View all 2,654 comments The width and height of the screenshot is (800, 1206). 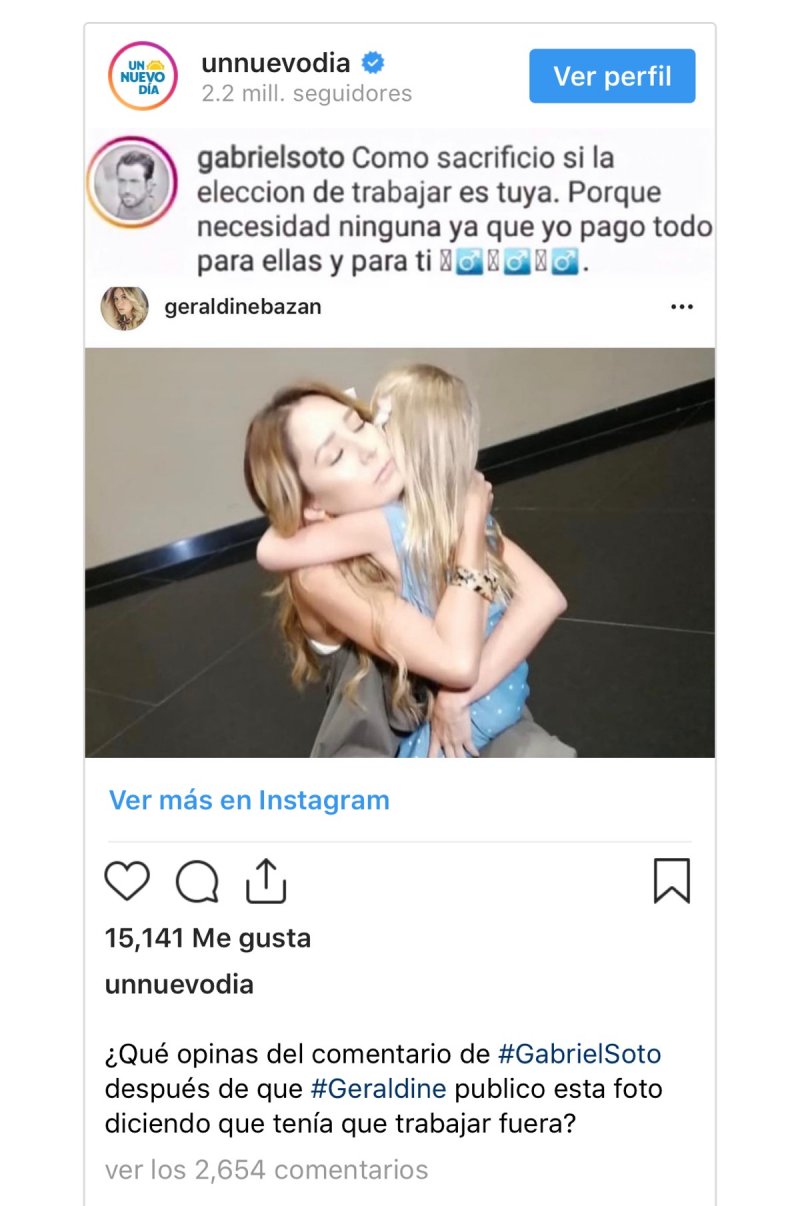[x=266, y=1169]
